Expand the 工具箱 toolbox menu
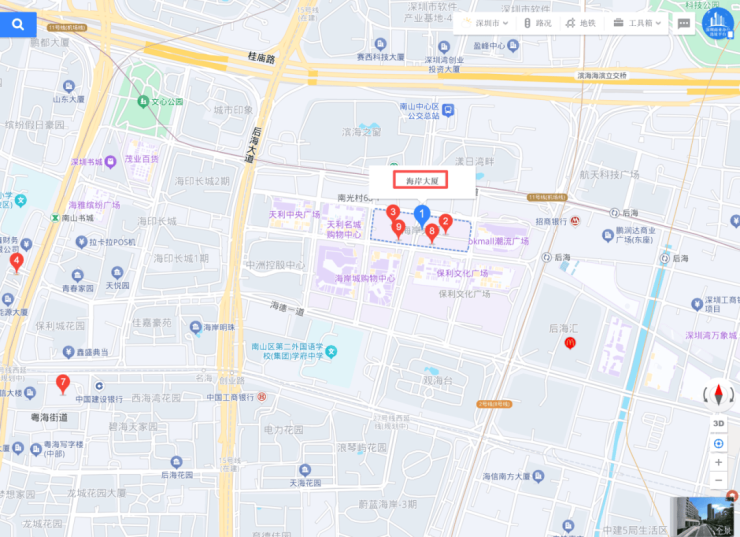 638,23
